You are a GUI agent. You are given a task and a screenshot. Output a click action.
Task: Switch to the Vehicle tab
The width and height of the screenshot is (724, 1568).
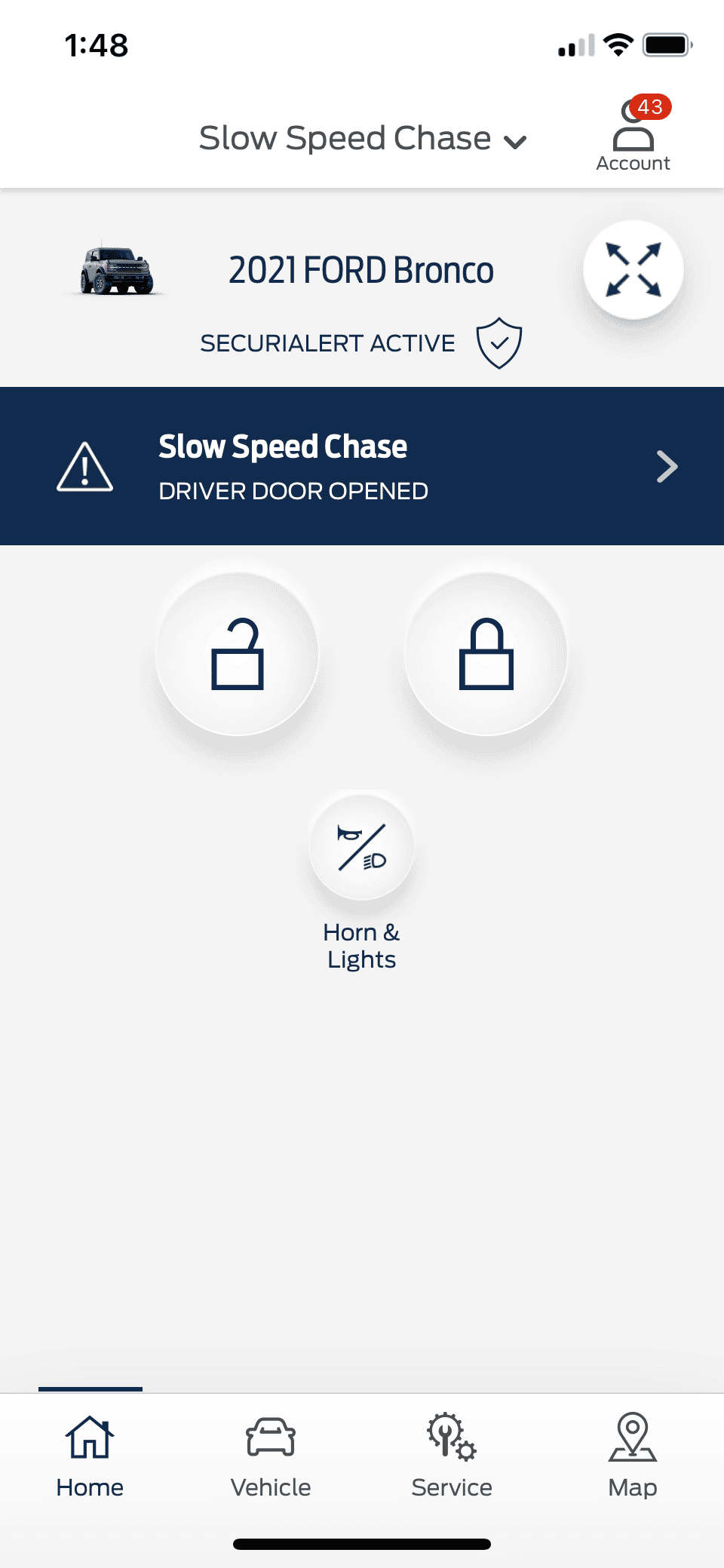click(271, 1456)
